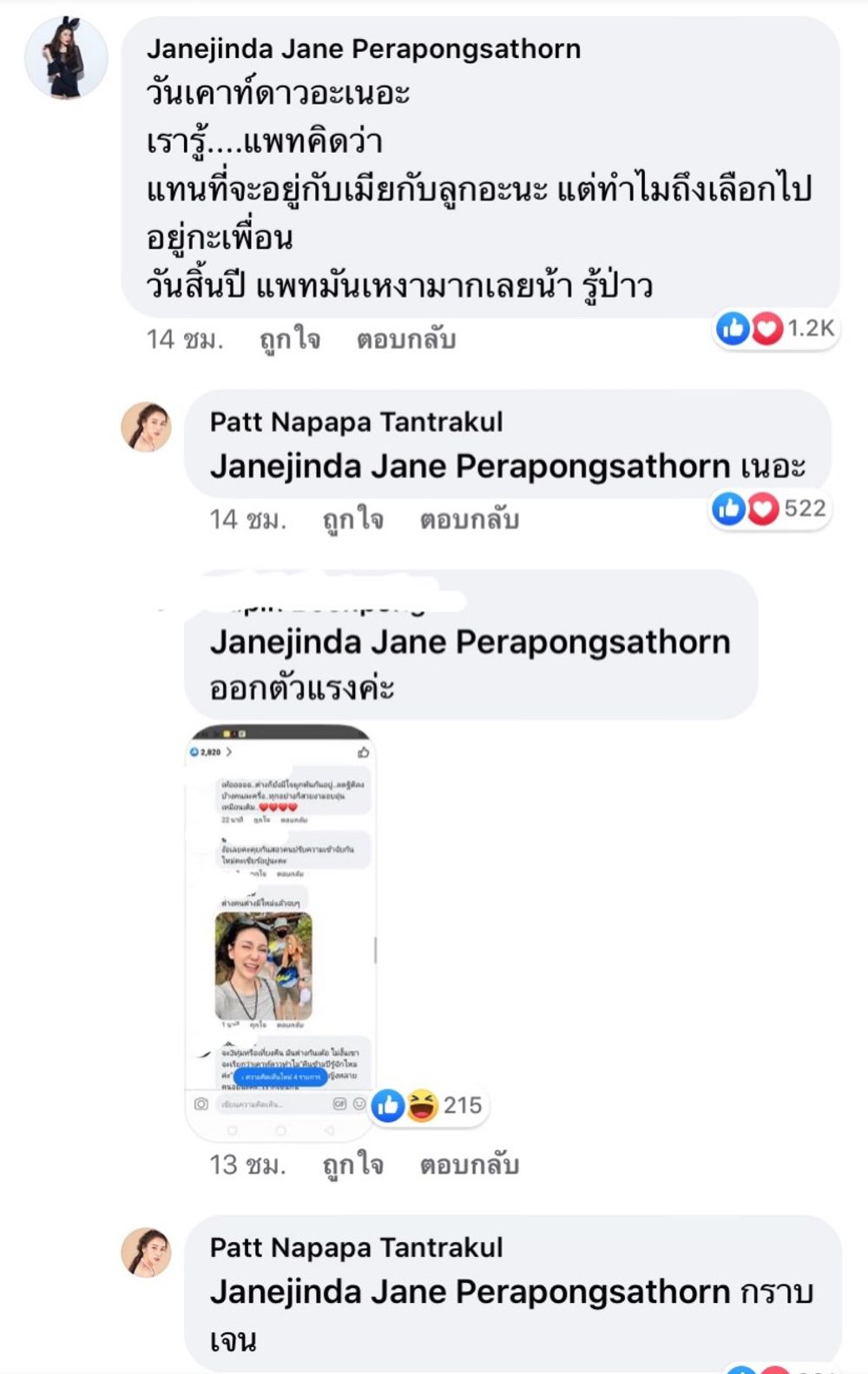Open Patt Napapa Tantrakul's name on the 'เนอะ' reply
Image resolution: width=868 pixels, height=1374 pixels.
tap(356, 422)
